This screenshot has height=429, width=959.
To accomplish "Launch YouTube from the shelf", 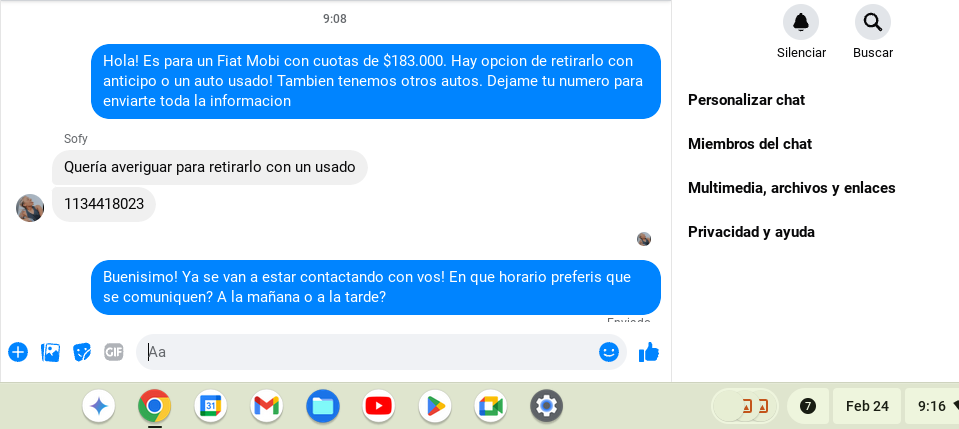I will (x=378, y=405).
